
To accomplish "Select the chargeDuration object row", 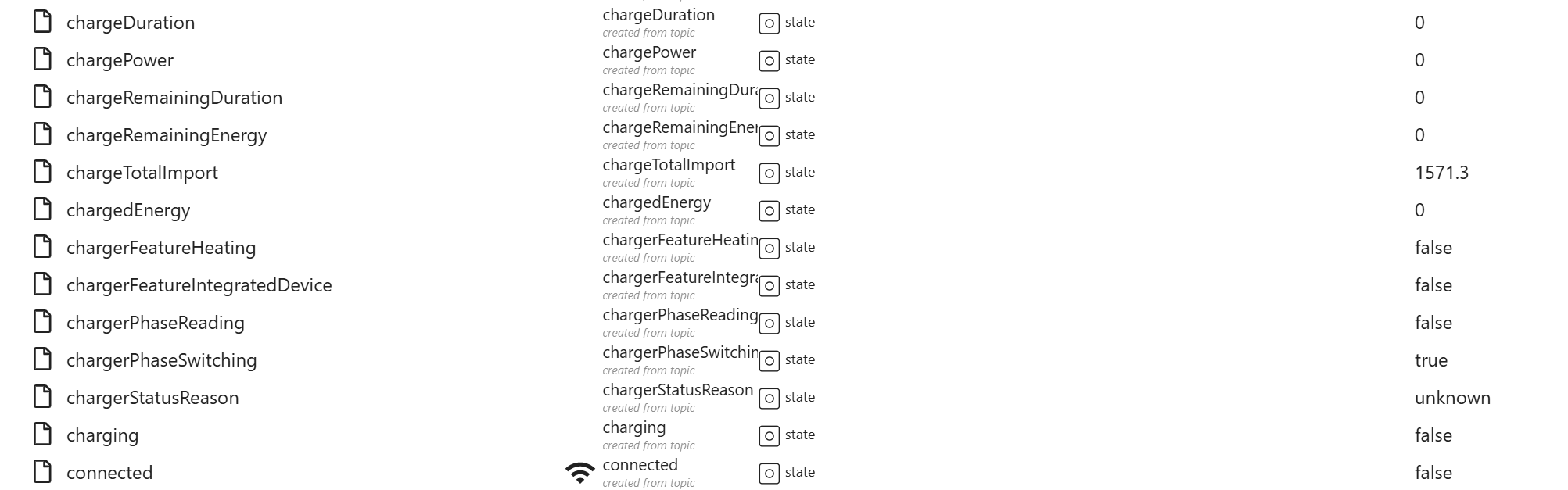I will click(x=130, y=23).
